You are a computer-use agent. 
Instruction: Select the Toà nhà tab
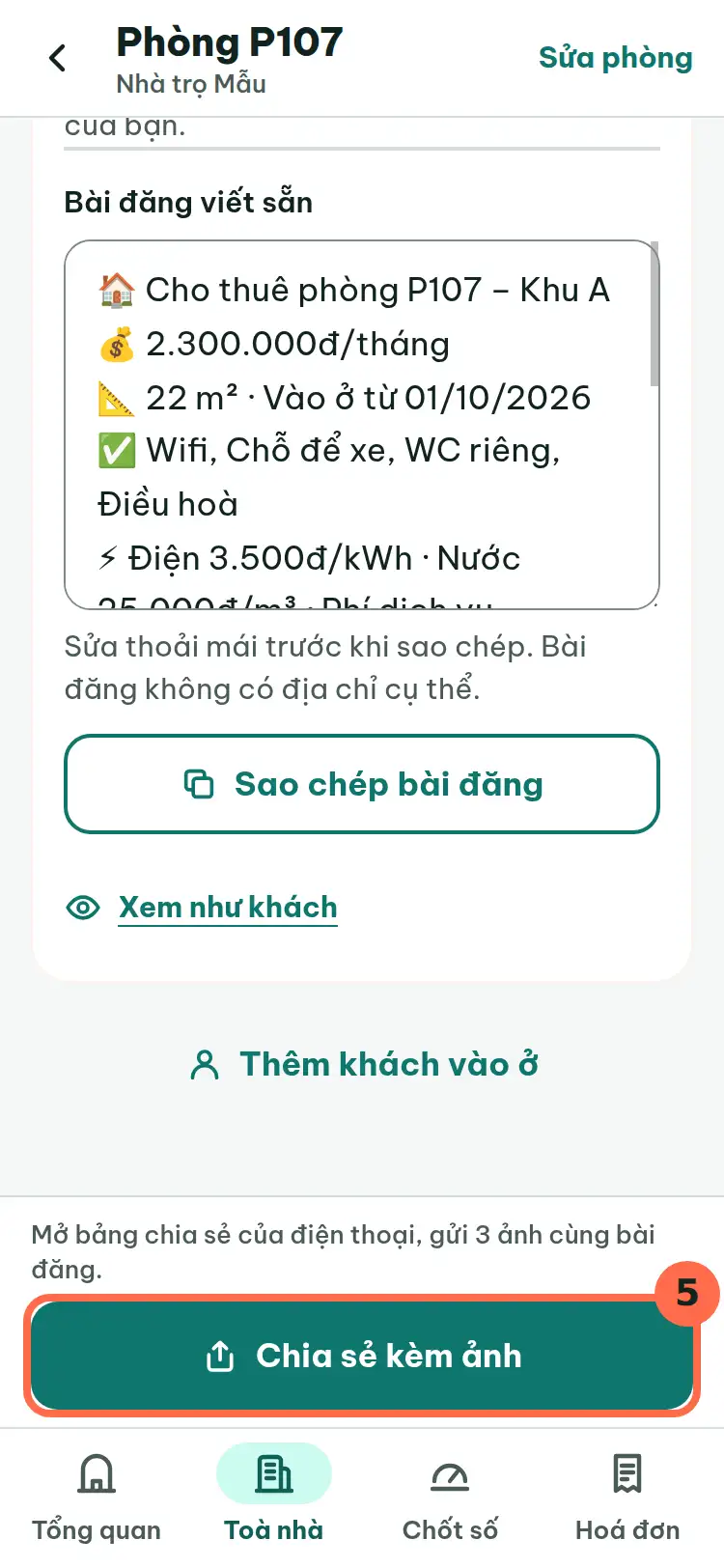tap(274, 1496)
